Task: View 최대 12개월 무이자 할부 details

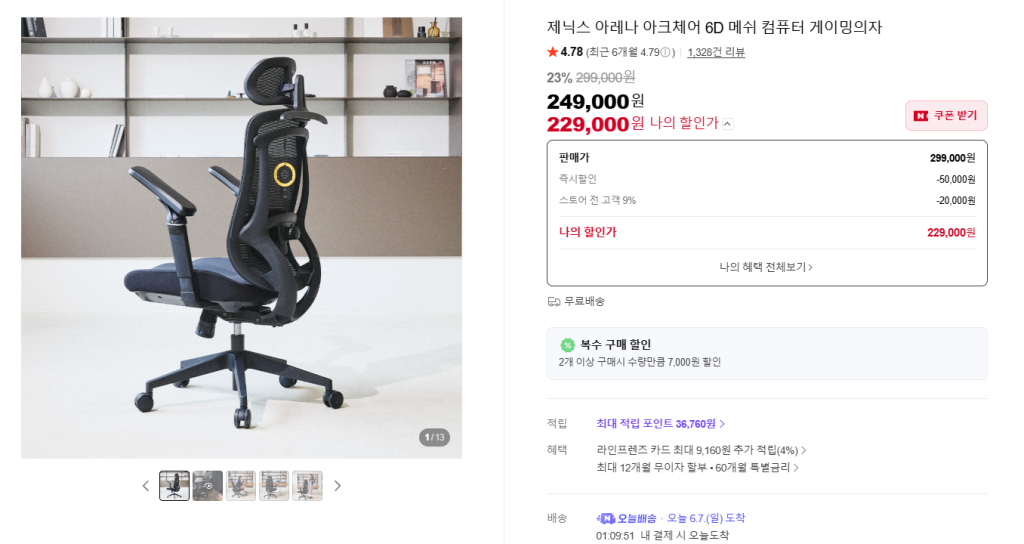Action: 697,468
